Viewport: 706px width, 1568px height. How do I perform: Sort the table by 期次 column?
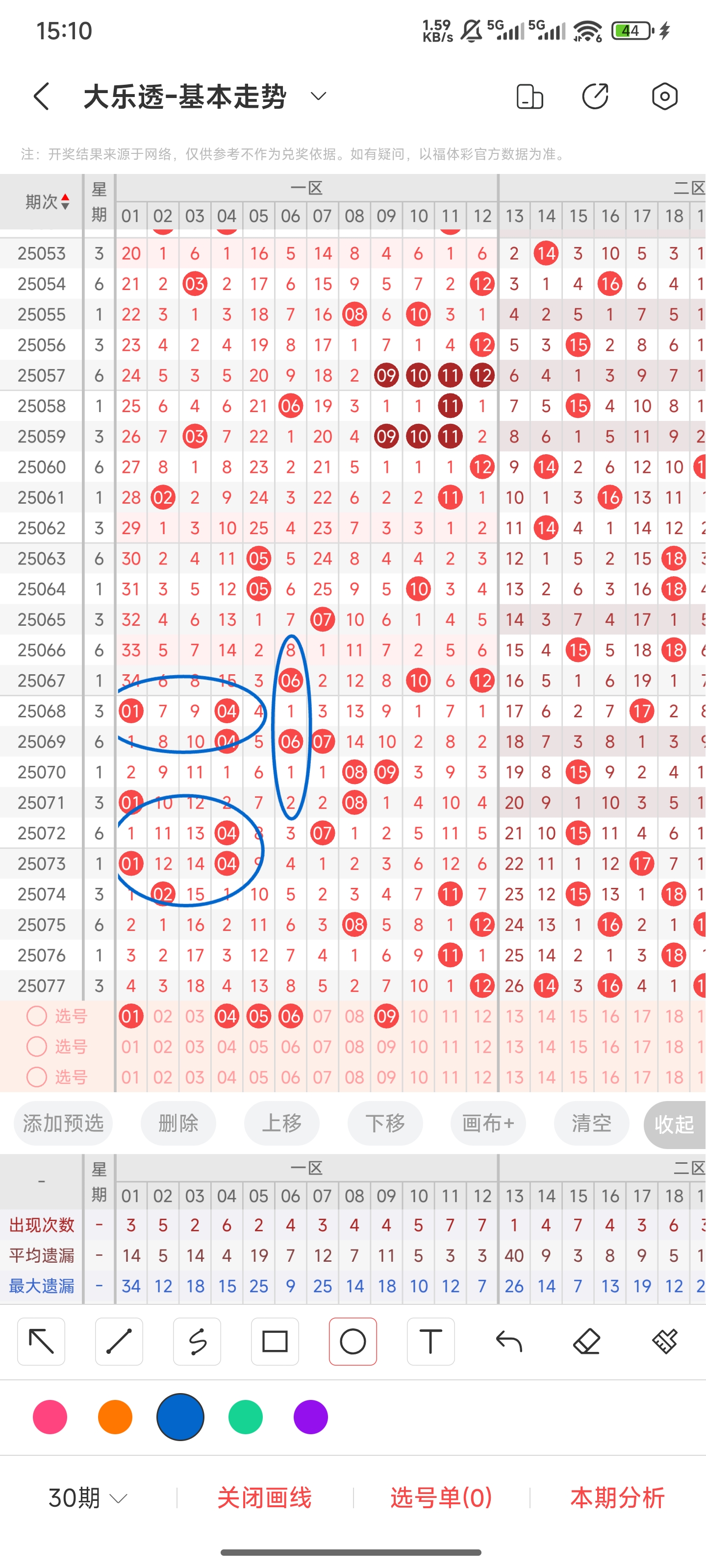tap(48, 201)
